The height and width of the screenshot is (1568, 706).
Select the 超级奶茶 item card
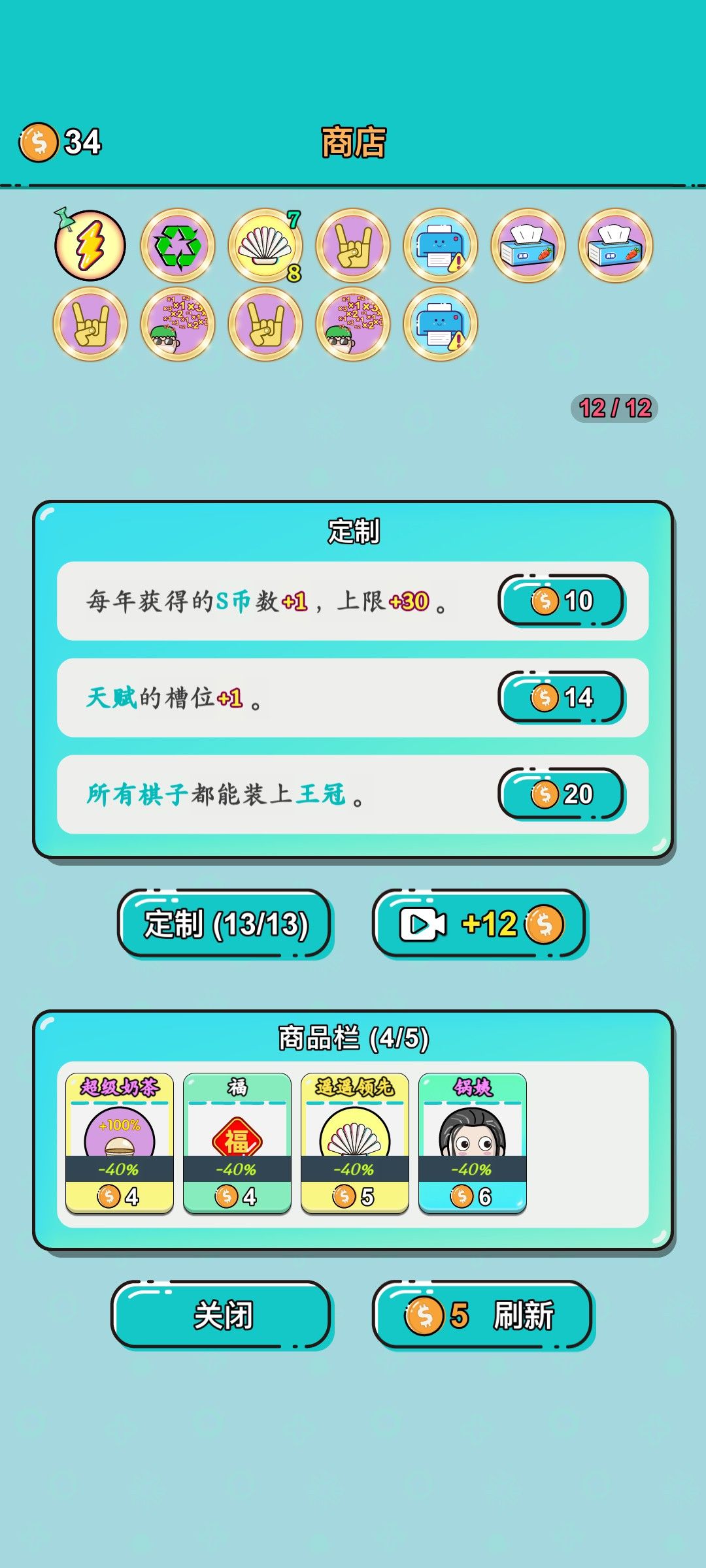coord(120,1143)
